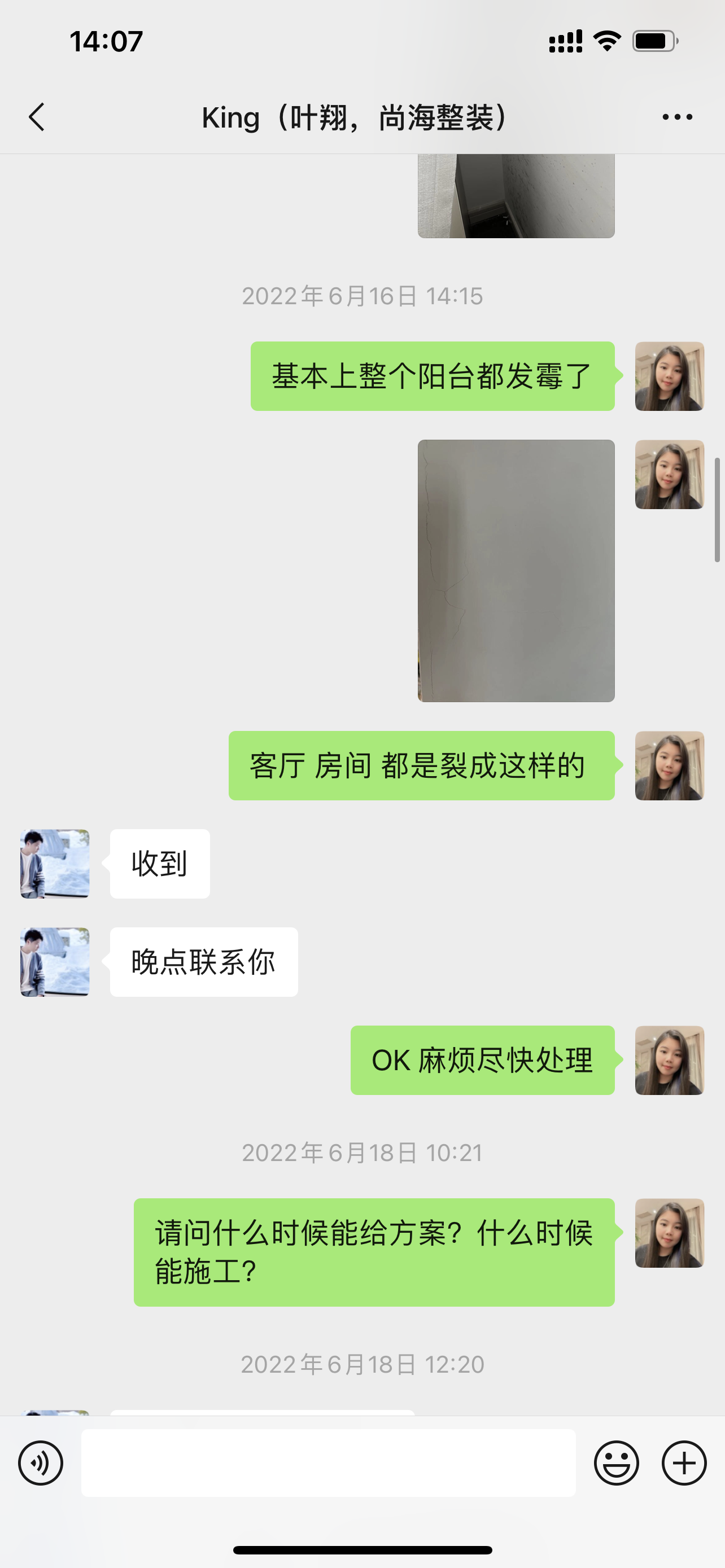Open King's profile from the 收到 message avatar
The height and width of the screenshot is (1568, 725).
click(x=55, y=864)
